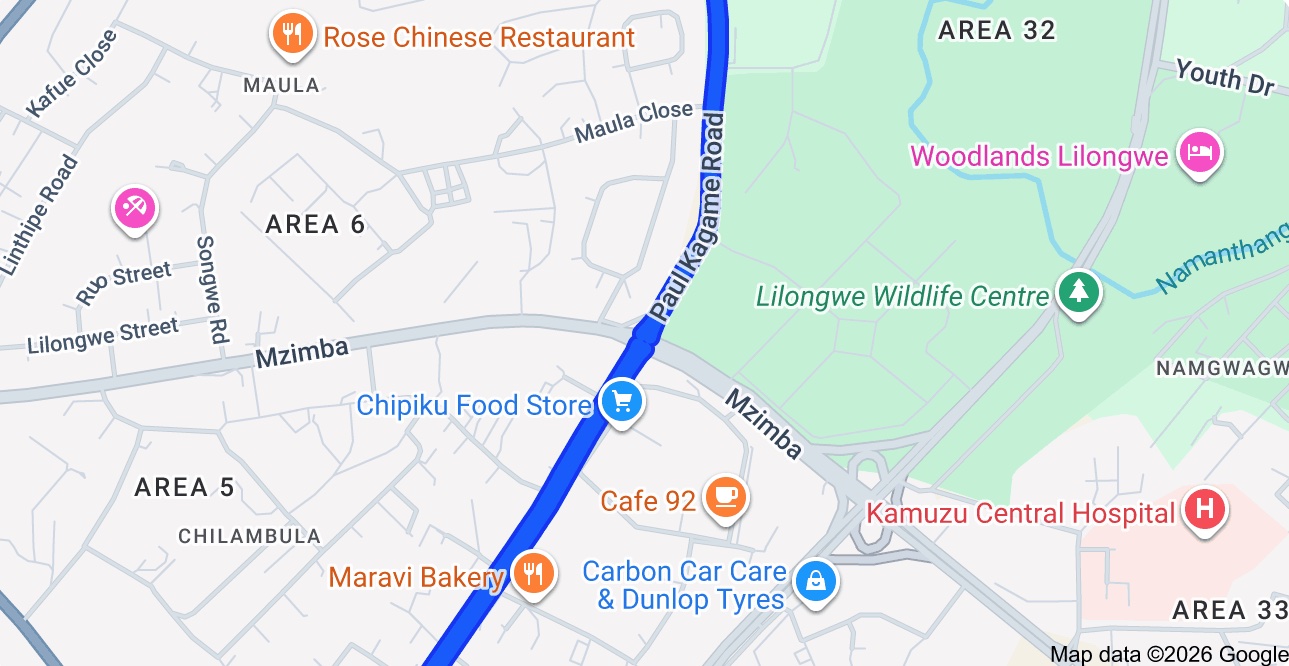Open the Rose Chinese Restaurant pin
The image size is (1289, 666).
click(x=292, y=34)
